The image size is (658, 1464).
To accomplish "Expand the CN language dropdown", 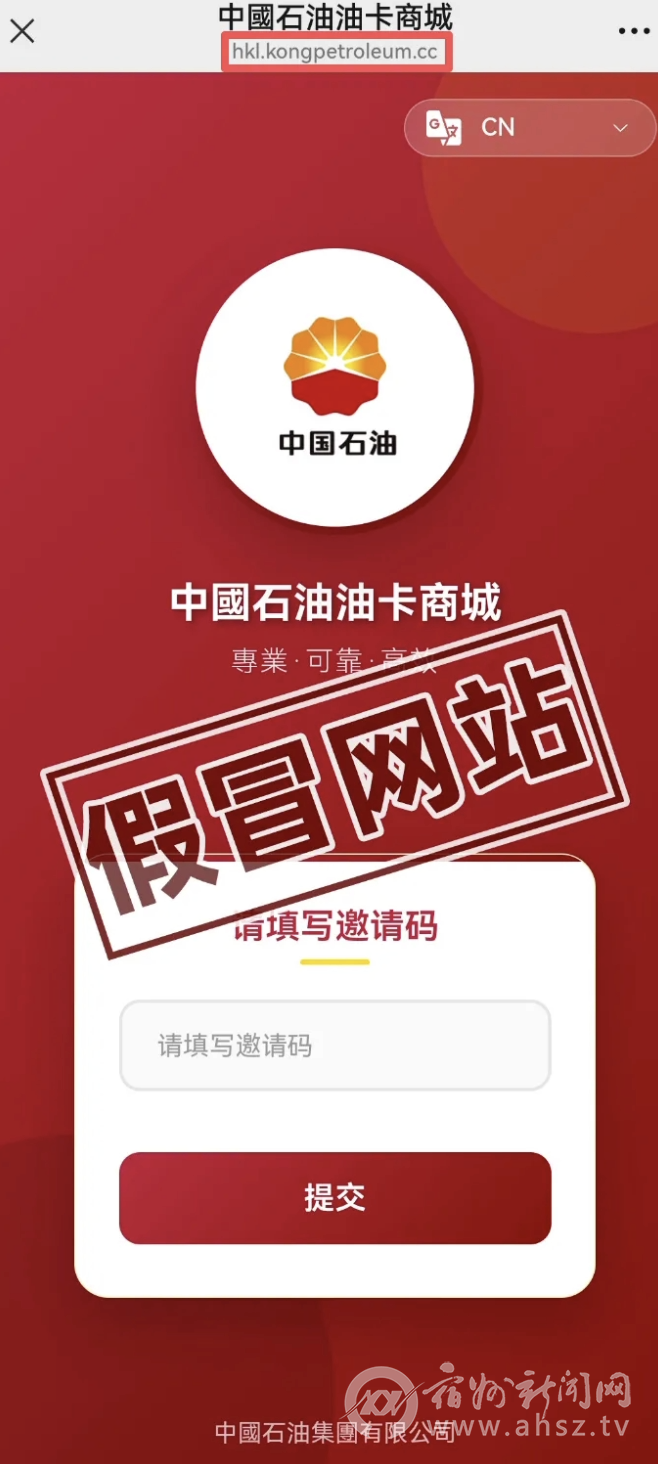I will (x=530, y=128).
